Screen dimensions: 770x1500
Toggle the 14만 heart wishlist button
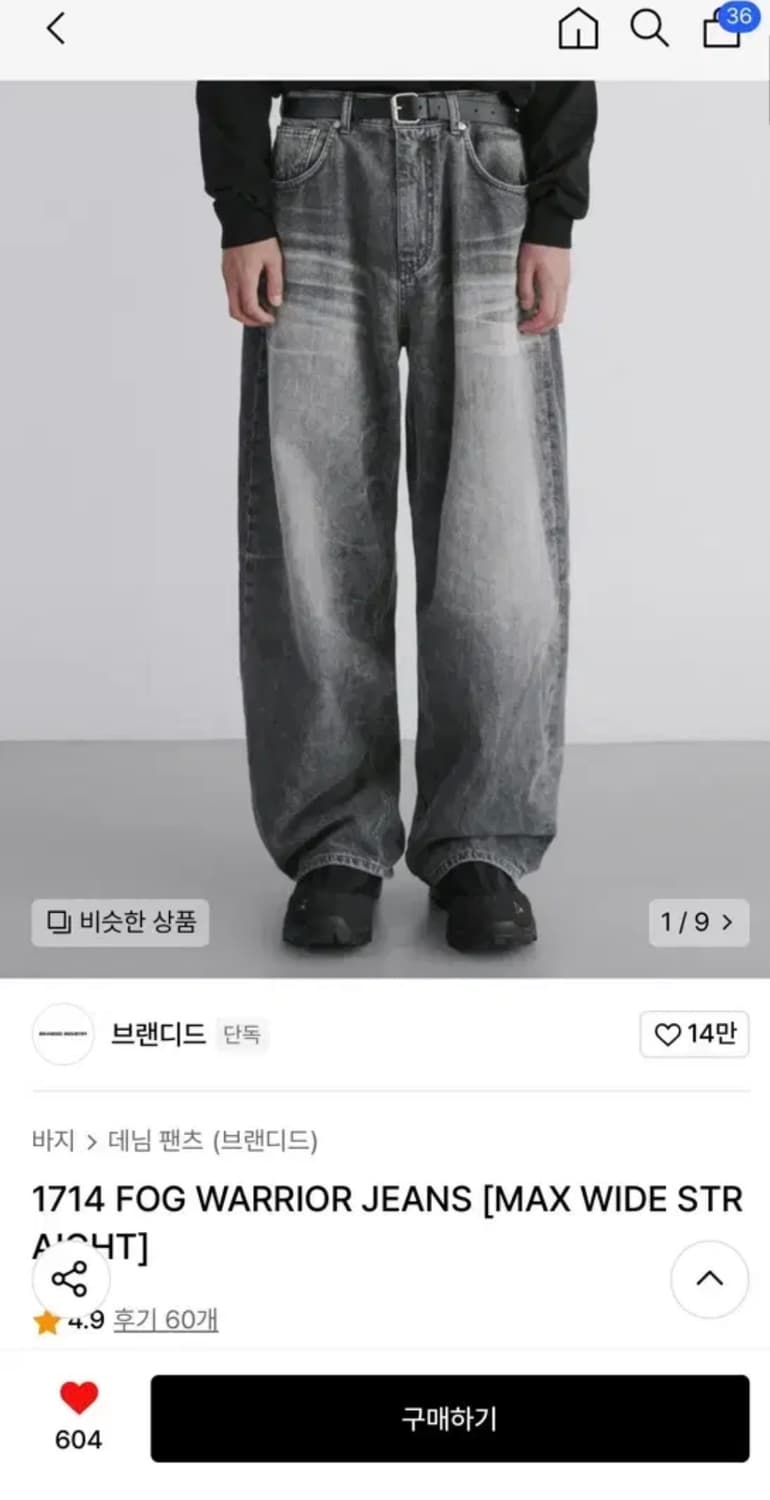point(694,1035)
